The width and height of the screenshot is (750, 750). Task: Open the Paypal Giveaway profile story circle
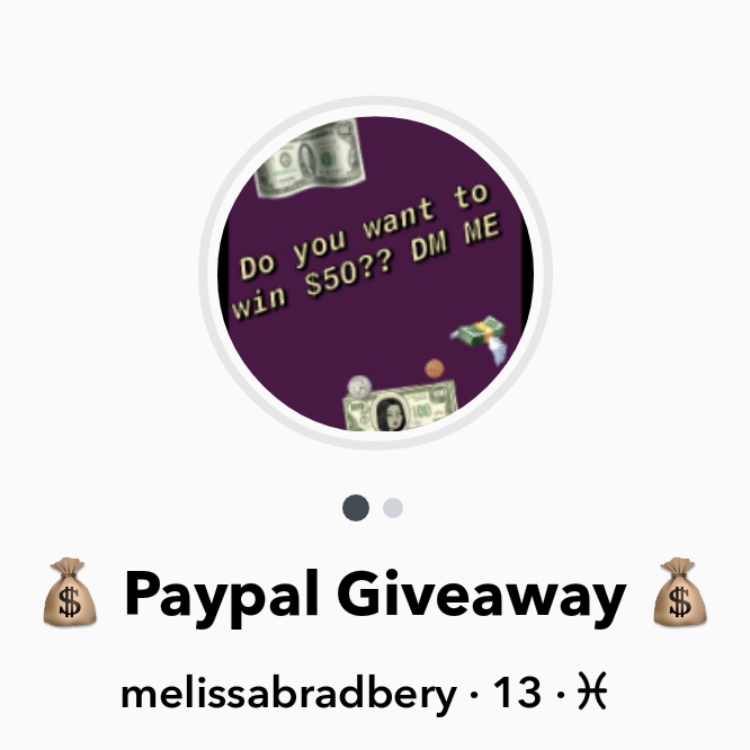pos(375,273)
